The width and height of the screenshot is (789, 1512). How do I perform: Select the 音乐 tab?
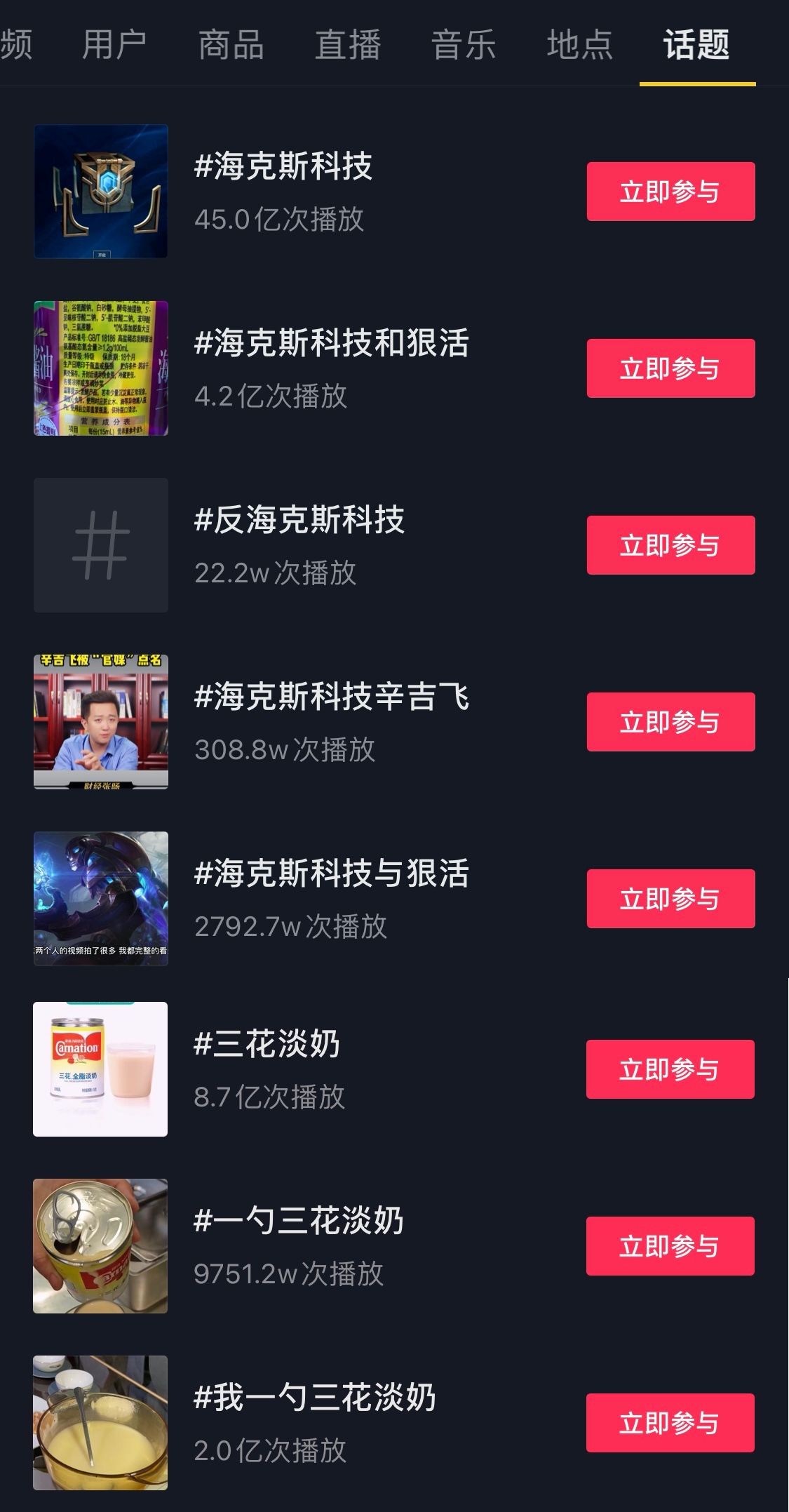point(464,45)
